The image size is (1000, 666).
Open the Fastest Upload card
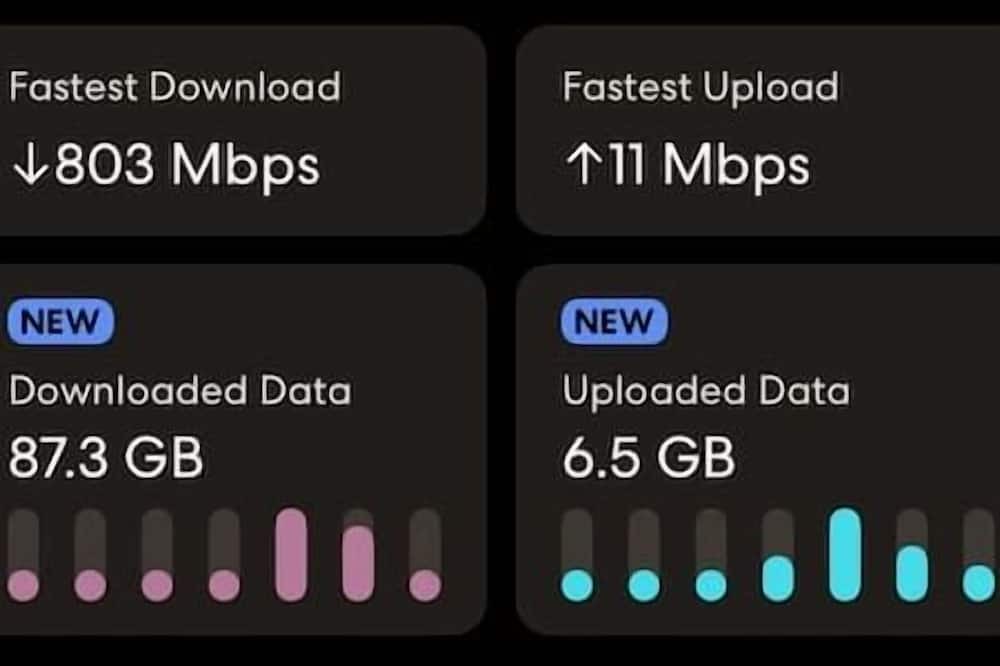pyautogui.click(x=760, y=130)
